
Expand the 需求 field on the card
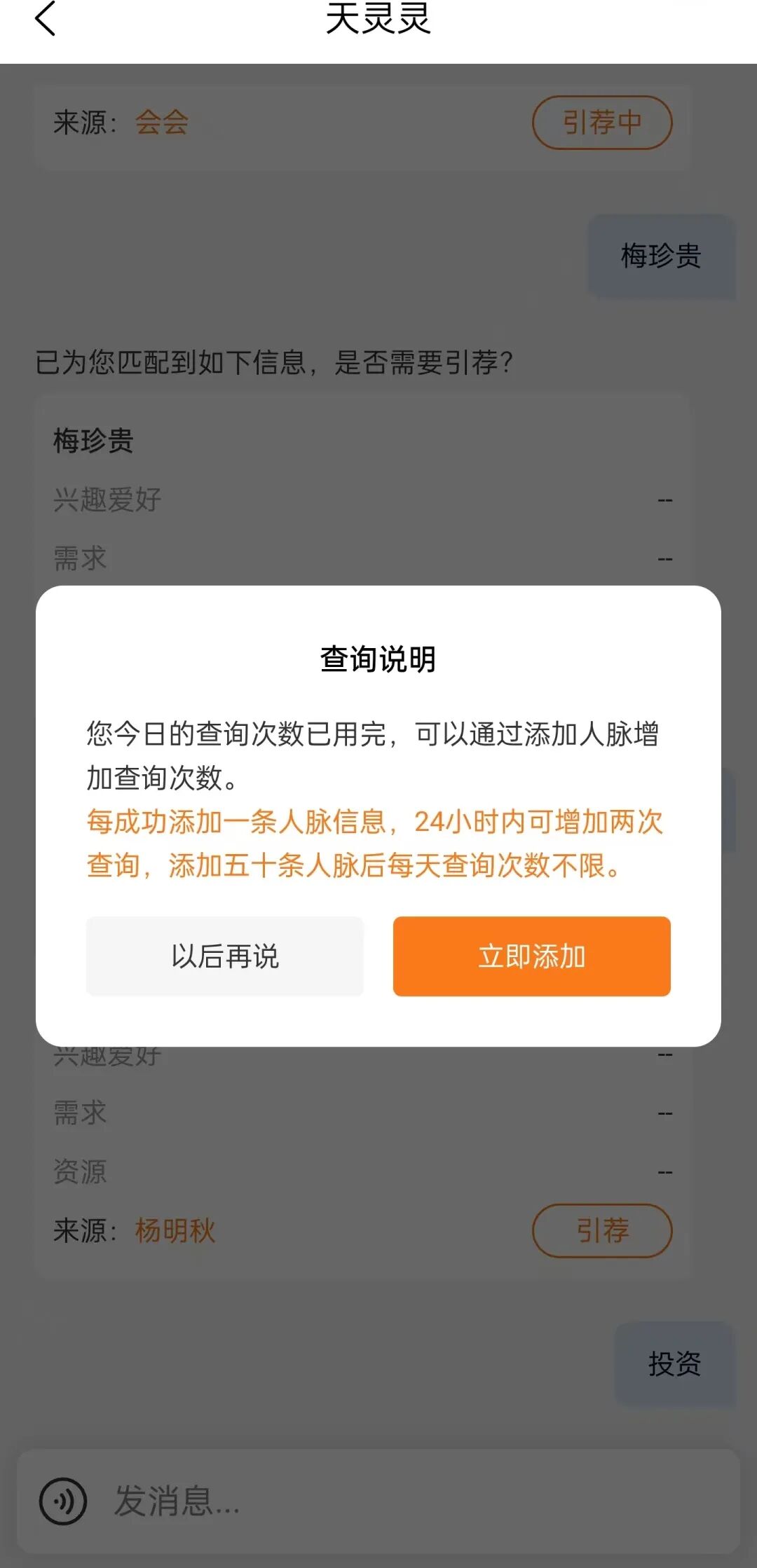click(x=79, y=558)
